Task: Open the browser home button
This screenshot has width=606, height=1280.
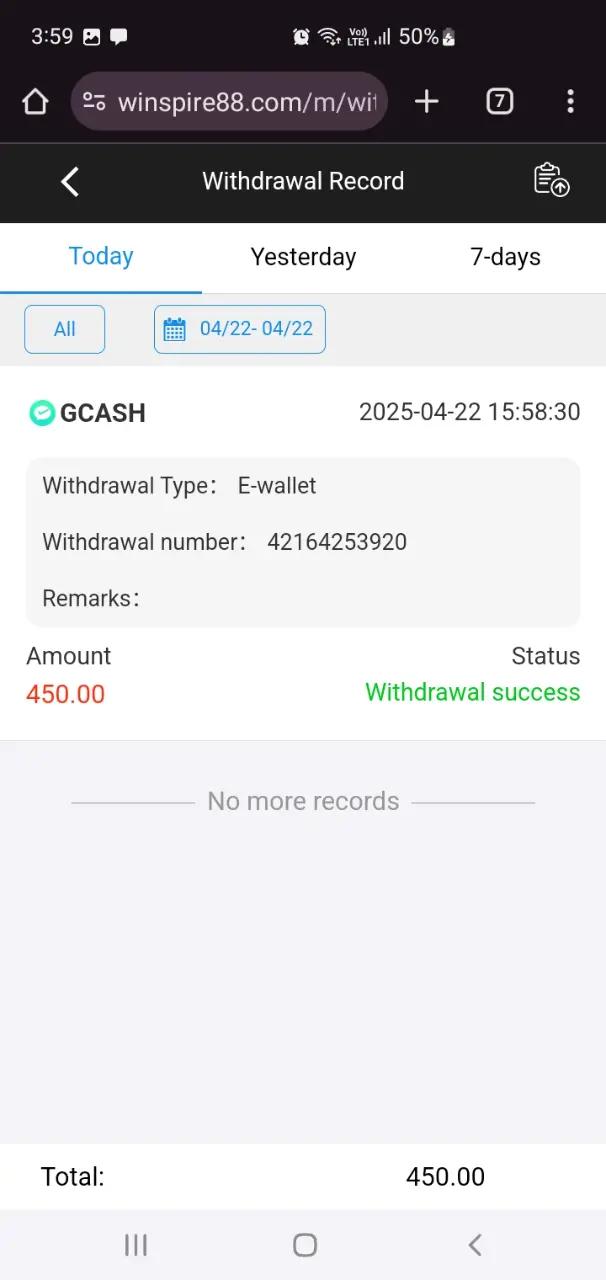Action: (35, 101)
